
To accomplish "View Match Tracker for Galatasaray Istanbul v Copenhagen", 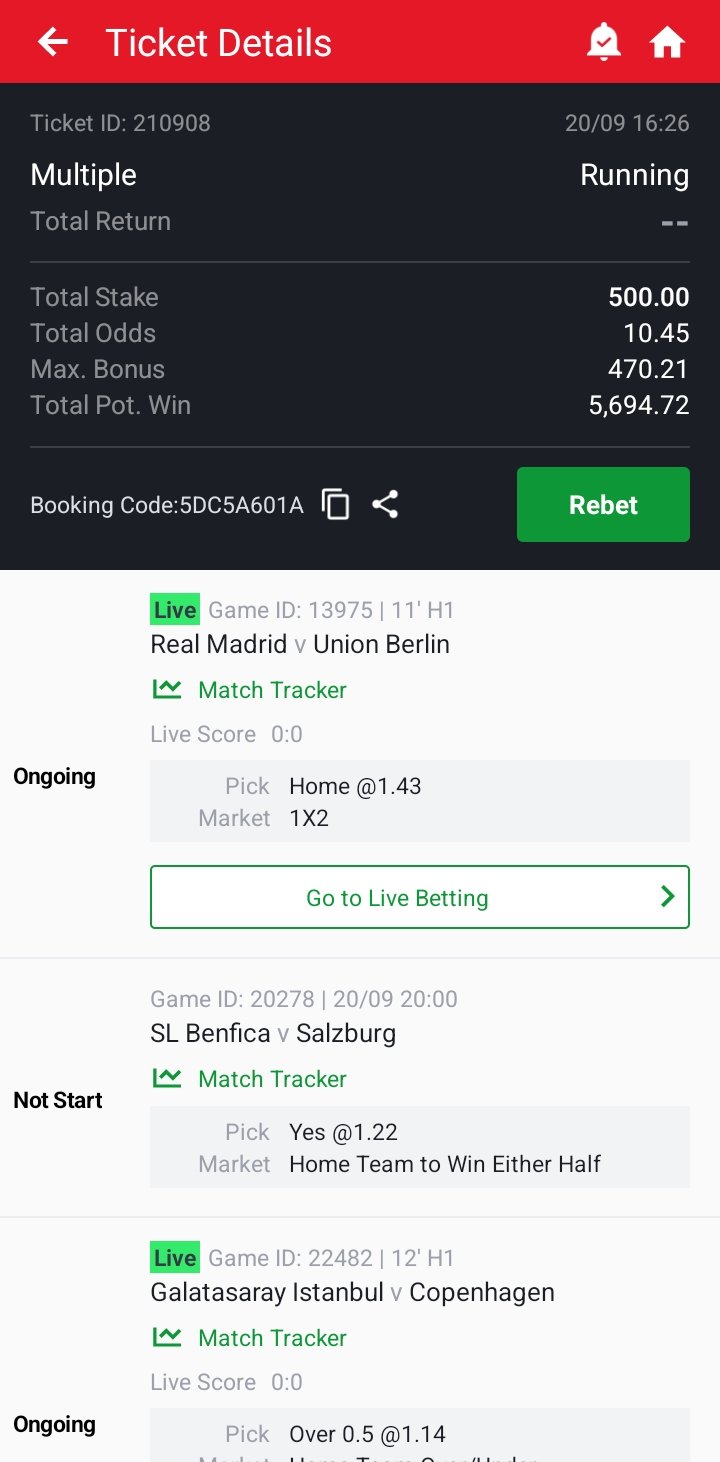I will pos(250,1338).
